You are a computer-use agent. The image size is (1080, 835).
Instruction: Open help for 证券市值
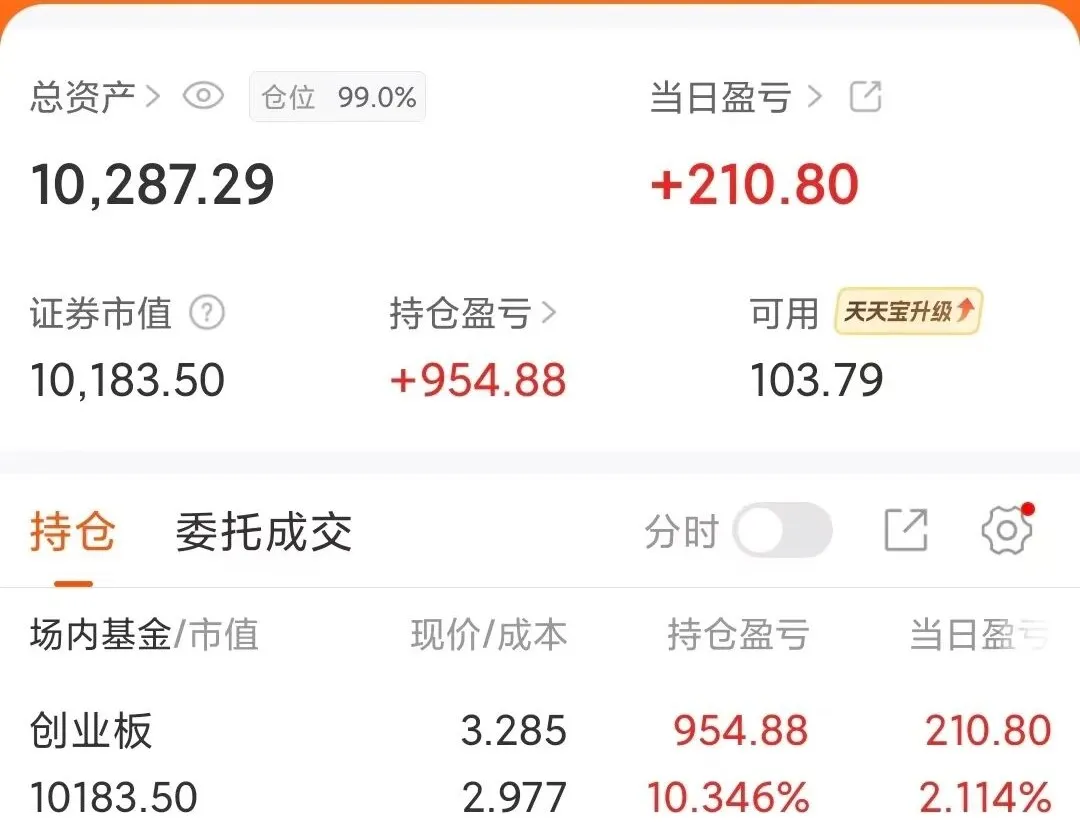(207, 313)
